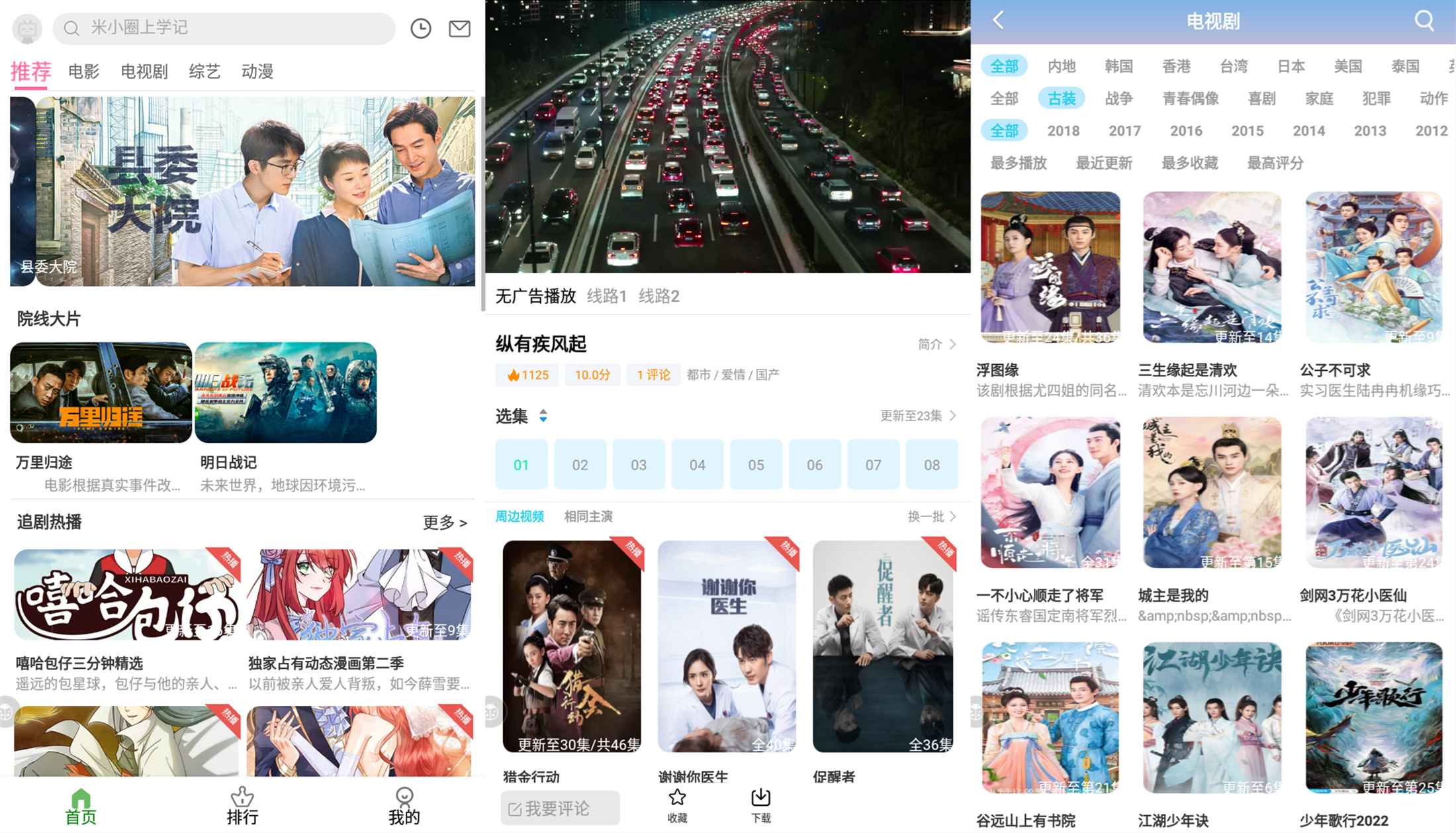
Task: Open the messages envelope icon
Action: (459, 28)
